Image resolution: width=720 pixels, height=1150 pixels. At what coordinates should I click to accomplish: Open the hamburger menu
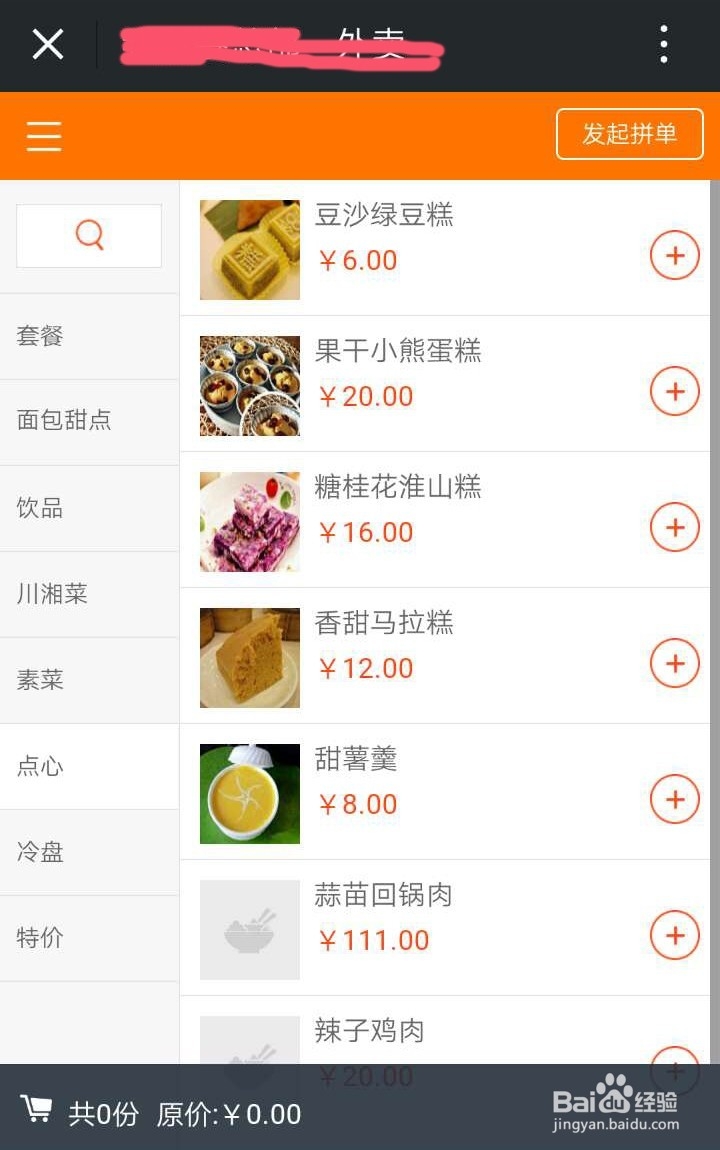(x=44, y=135)
